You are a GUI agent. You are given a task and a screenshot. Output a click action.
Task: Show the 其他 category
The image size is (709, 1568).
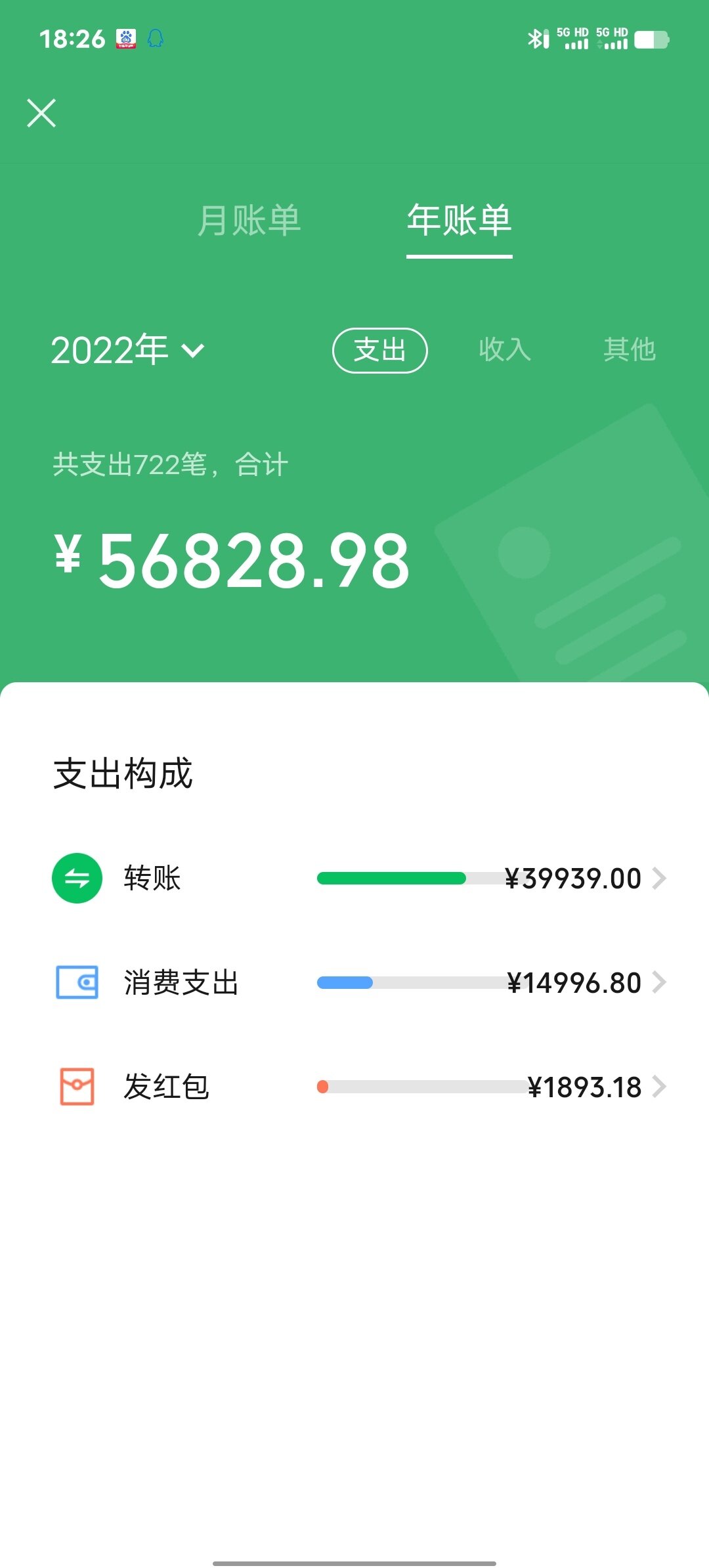point(629,350)
